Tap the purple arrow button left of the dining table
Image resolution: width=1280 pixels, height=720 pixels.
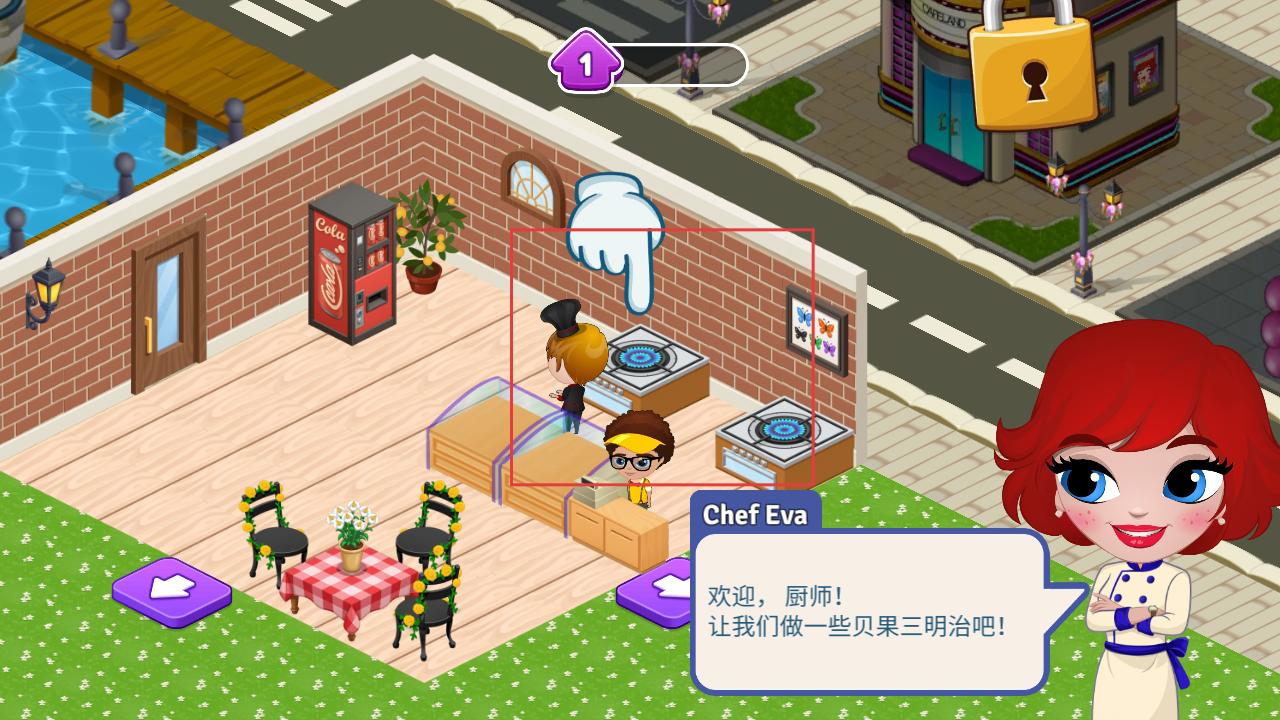171,590
